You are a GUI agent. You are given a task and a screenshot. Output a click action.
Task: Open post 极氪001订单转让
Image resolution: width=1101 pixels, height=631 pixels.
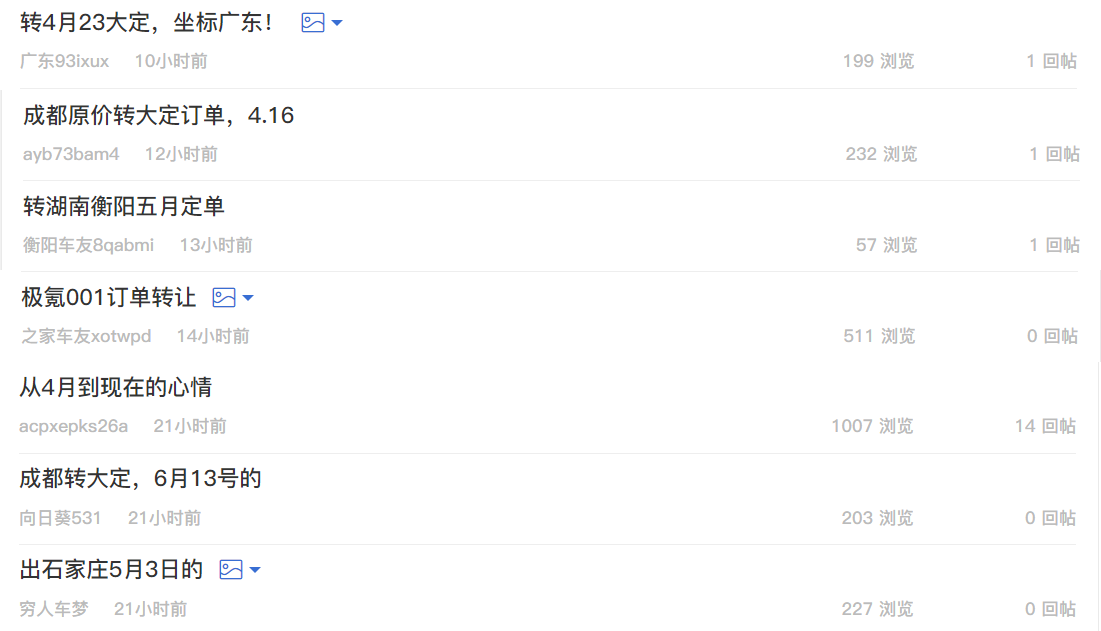pos(109,298)
